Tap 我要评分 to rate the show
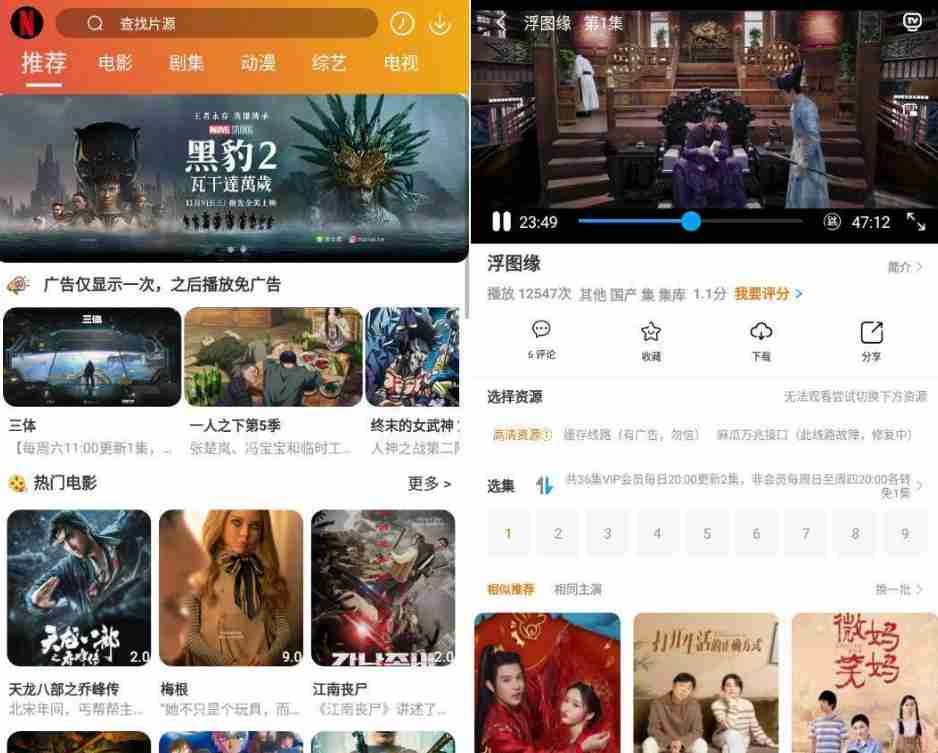This screenshot has width=938, height=753. 767,294
